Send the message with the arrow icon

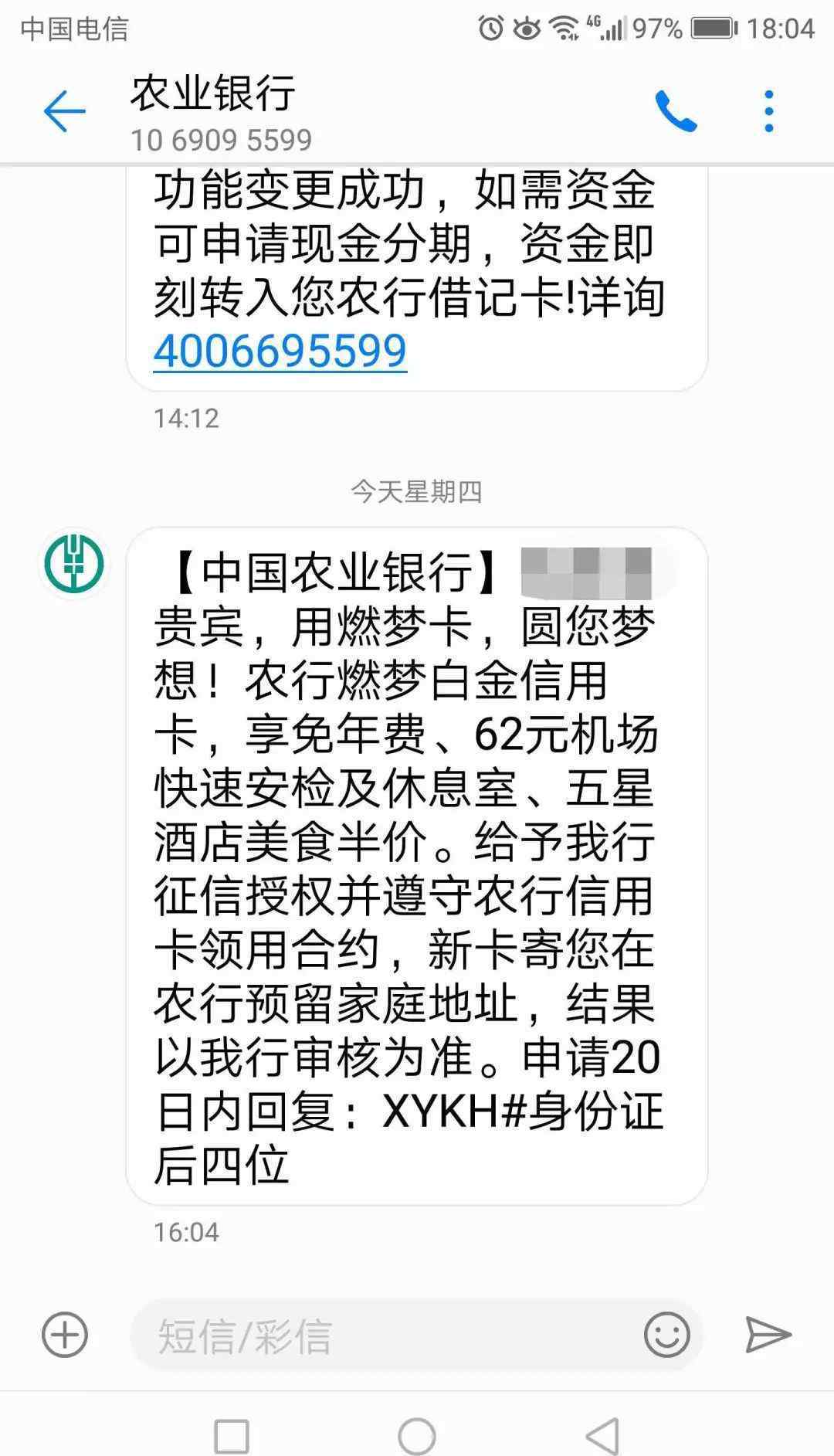768,1335
